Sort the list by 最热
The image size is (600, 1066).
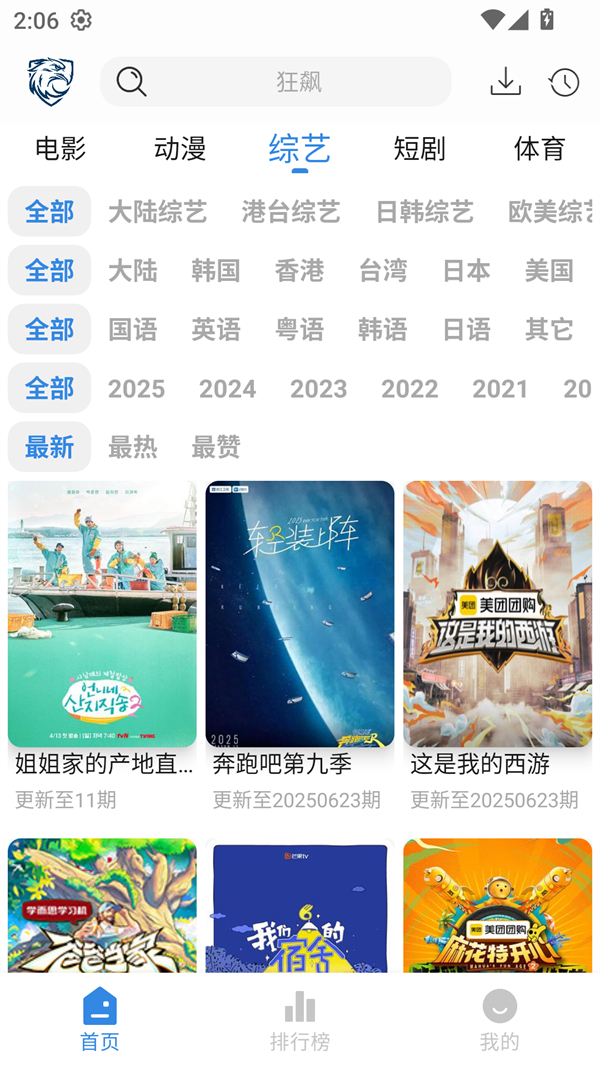pos(132,447)
